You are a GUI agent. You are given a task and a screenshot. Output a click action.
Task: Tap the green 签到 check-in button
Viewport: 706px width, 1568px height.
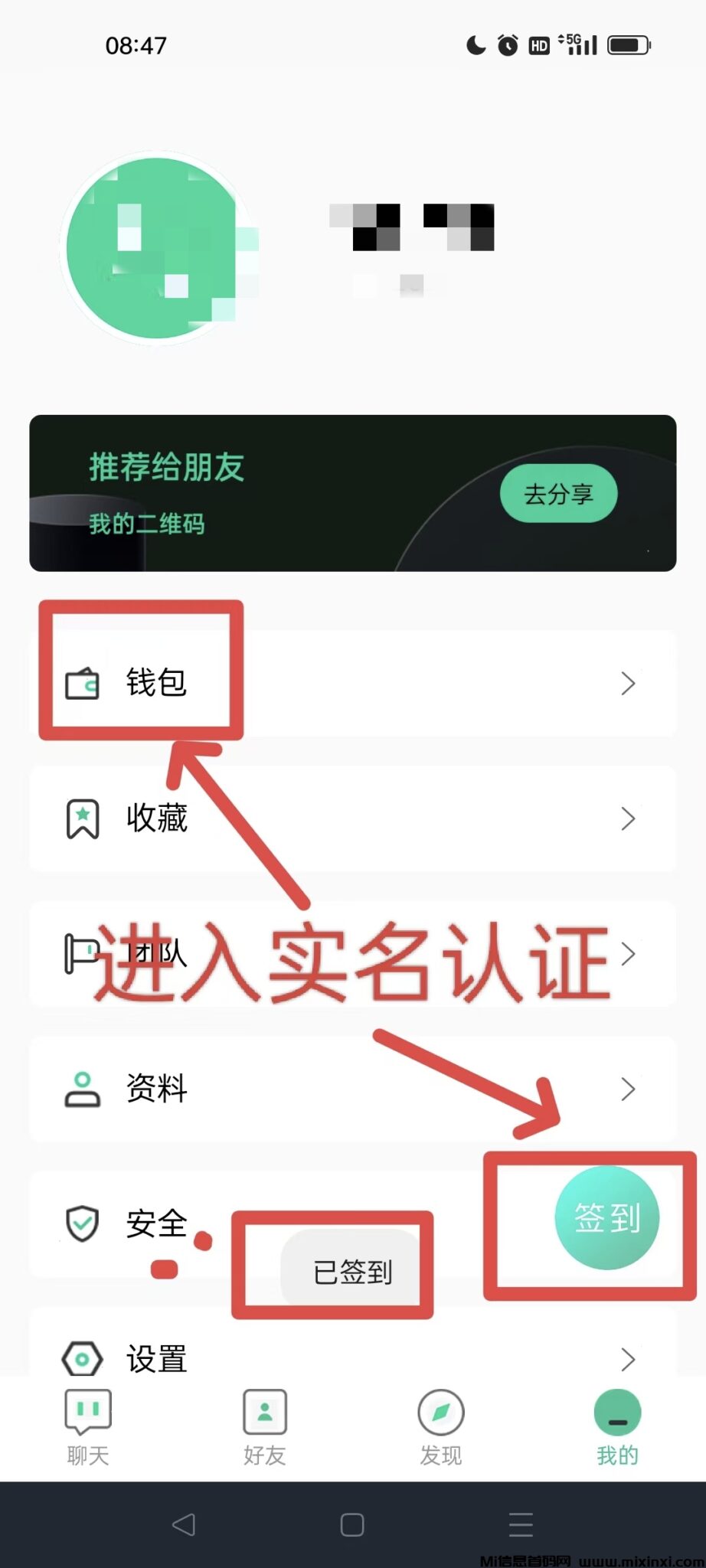pyautogui.click(x=606, y=1217)
